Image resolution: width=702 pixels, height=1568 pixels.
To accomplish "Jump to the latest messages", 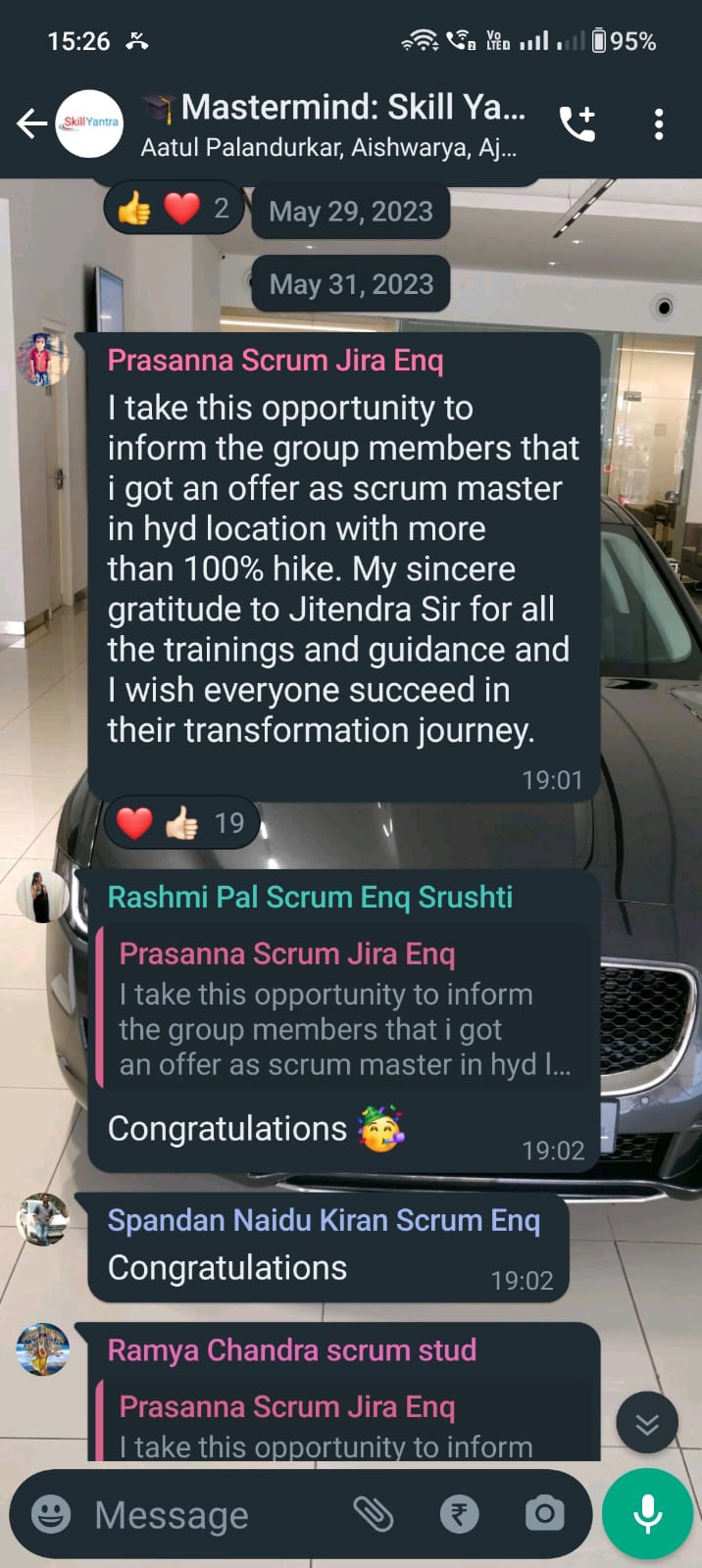I will [647, 1423].
